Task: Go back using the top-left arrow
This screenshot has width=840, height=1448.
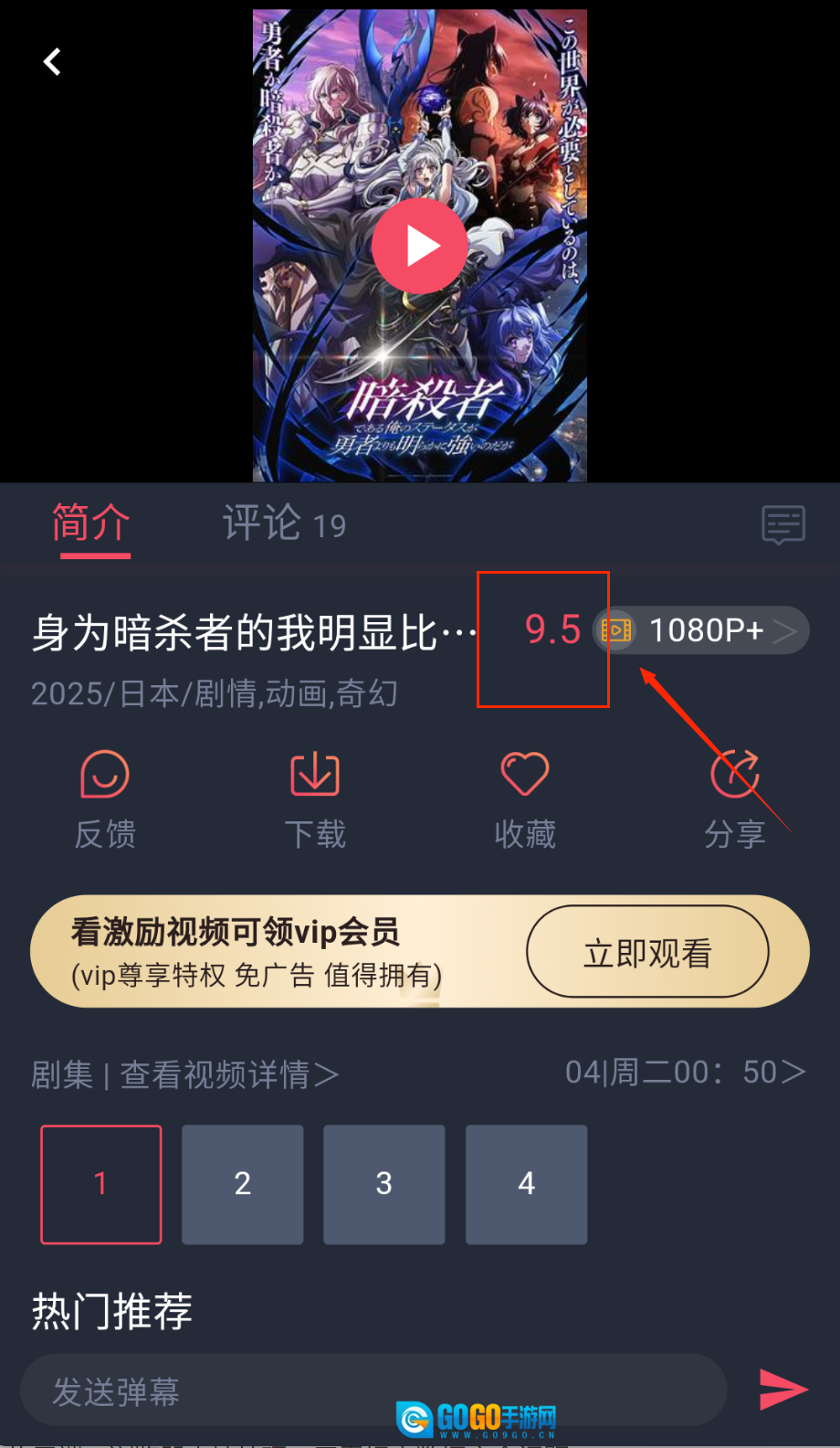Action: [x=52, y=62]
